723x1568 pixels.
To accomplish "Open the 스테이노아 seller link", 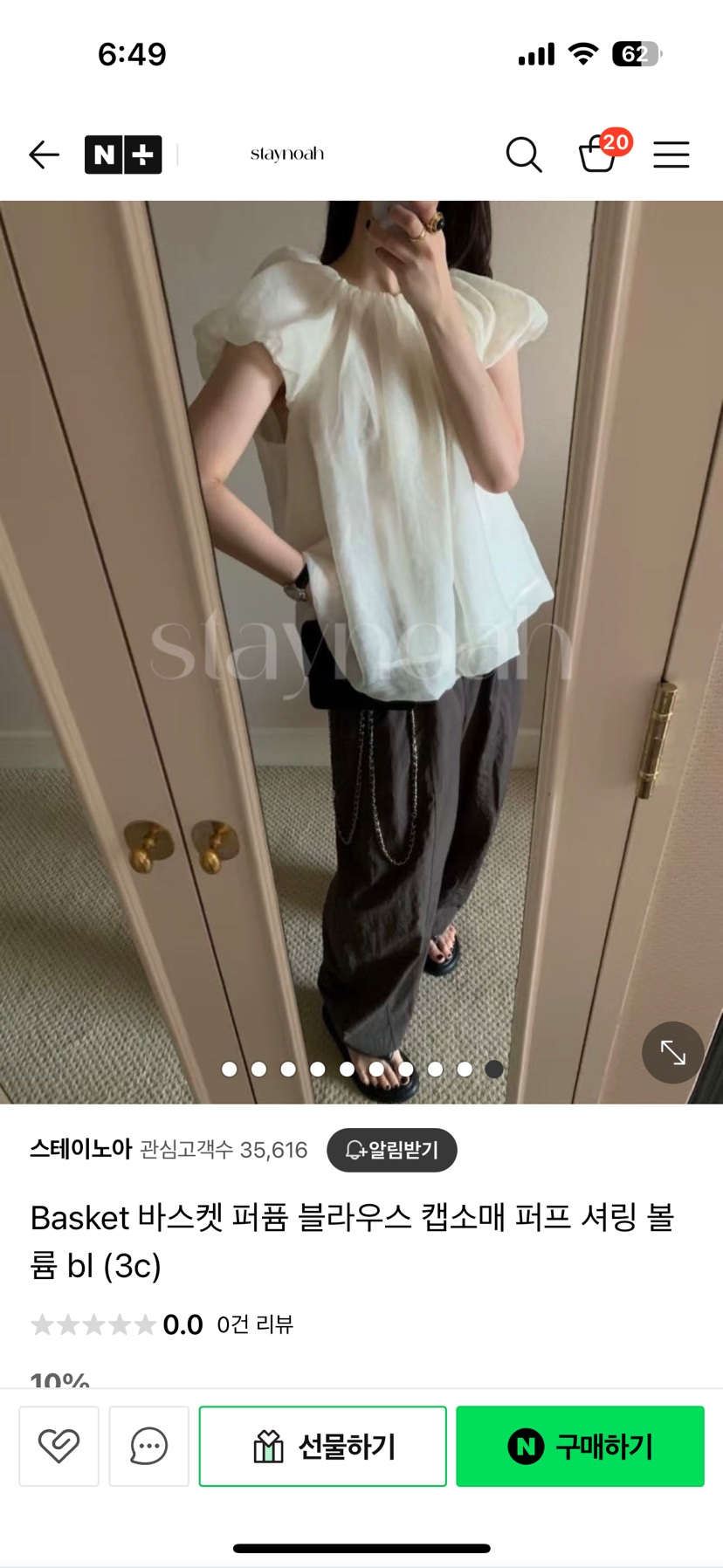I will [80, 1150].
